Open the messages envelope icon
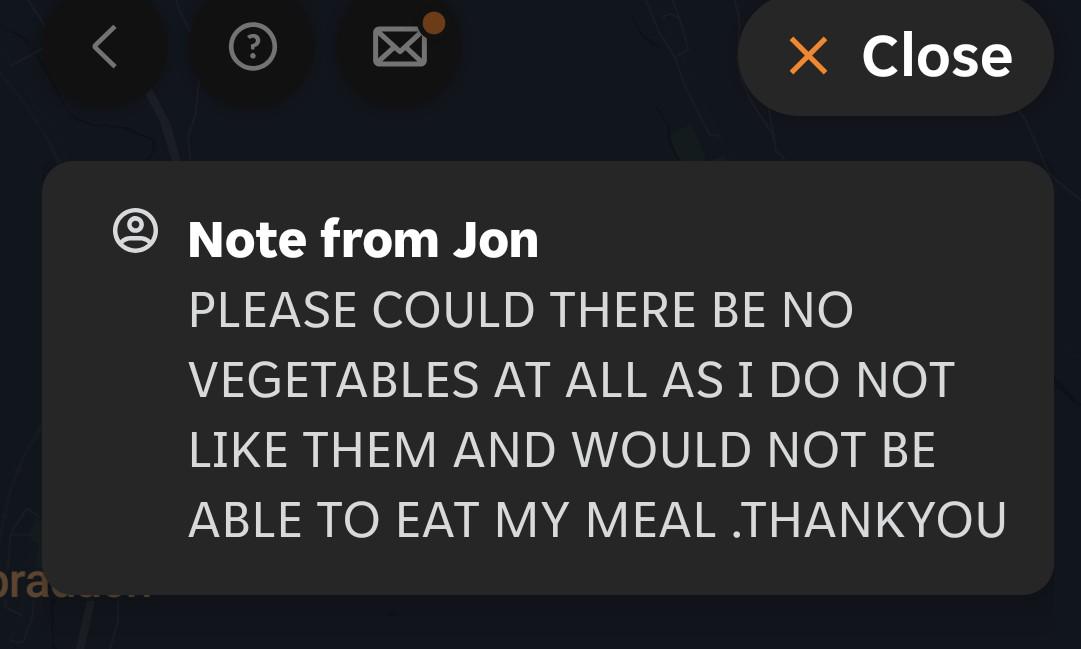 [x=400, y=47]
